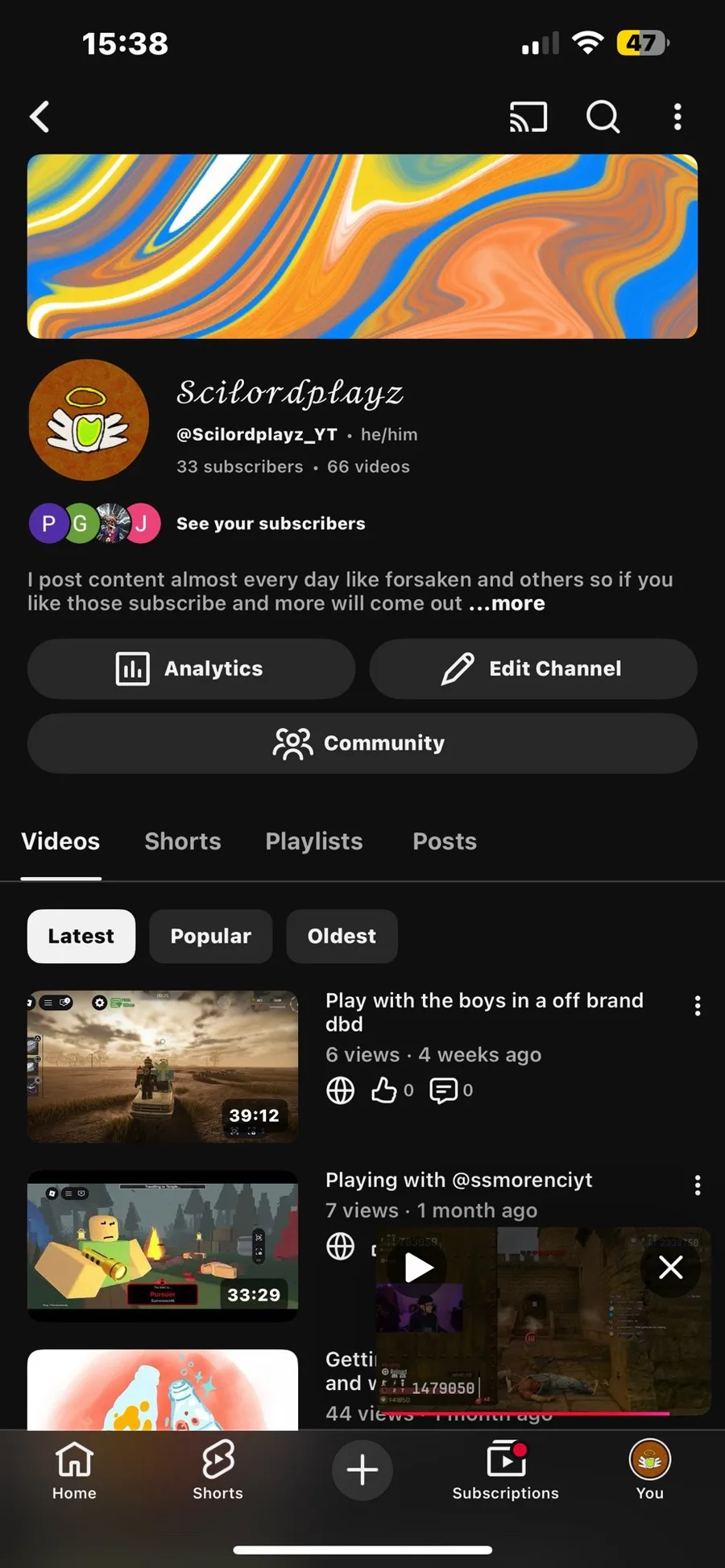Open the cast to device icon
The image size is (725, 1568).
point(528,117)
